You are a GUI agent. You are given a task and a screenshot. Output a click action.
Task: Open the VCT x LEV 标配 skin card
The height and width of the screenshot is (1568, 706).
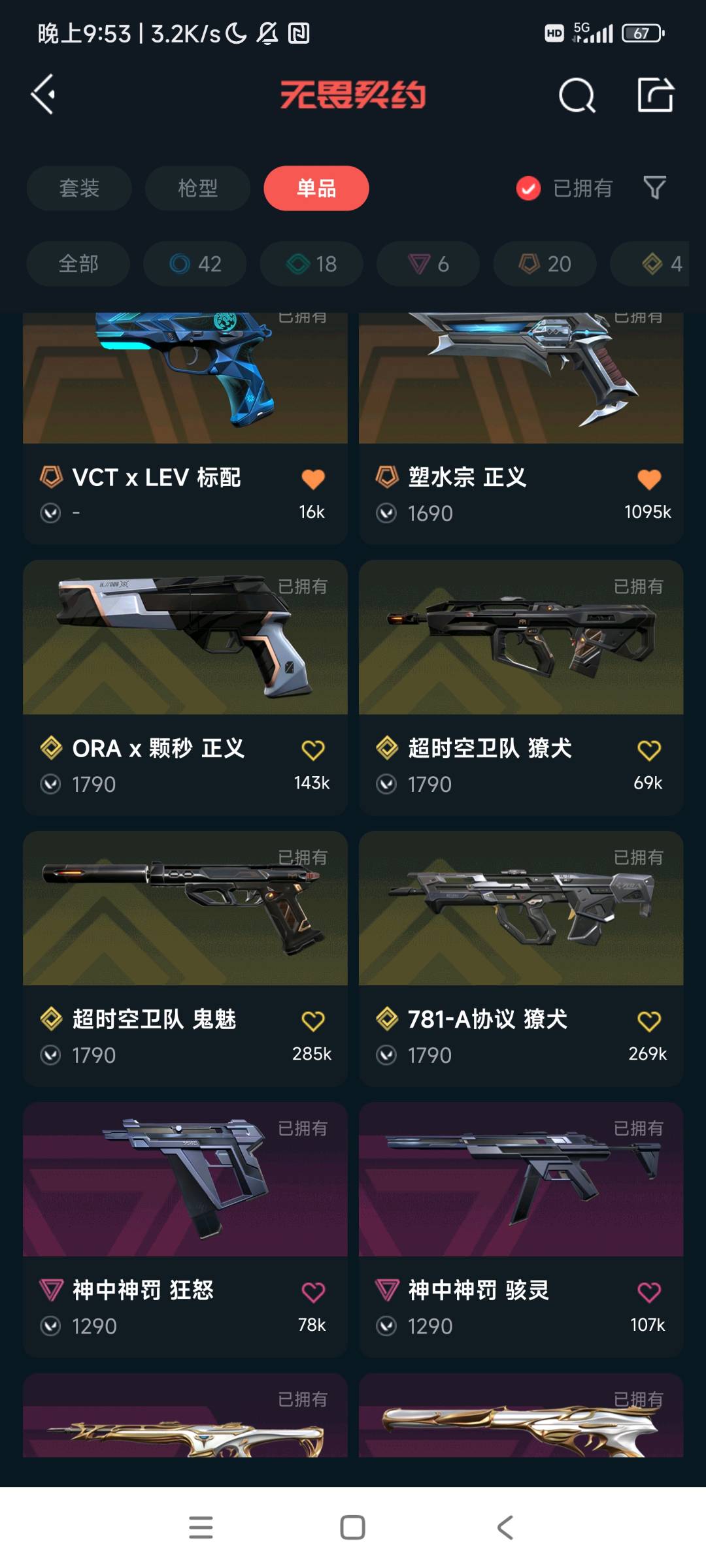tap(185, 425)
